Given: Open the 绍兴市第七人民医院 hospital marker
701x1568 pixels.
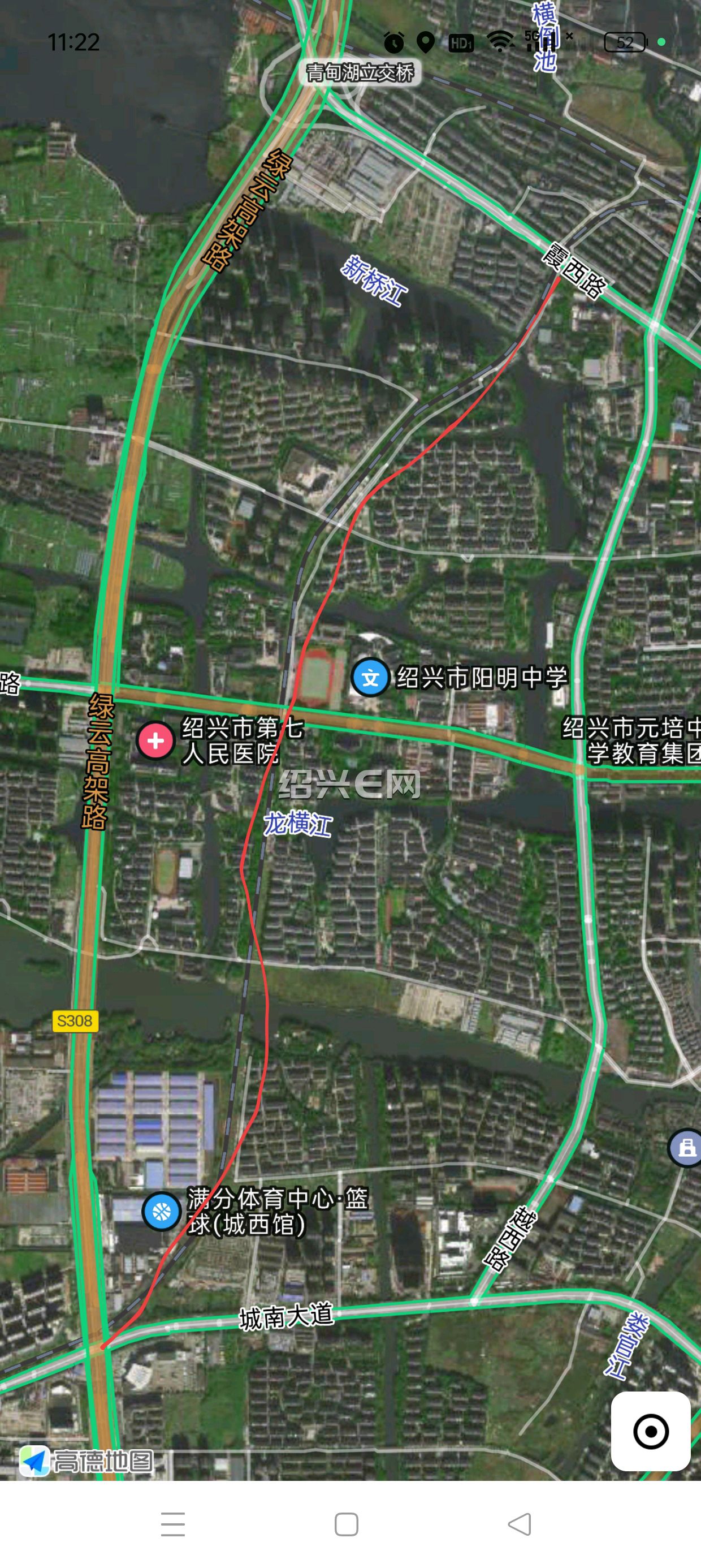Looking at the screenshot, I should pyautogui.click(x=156, y=741).
